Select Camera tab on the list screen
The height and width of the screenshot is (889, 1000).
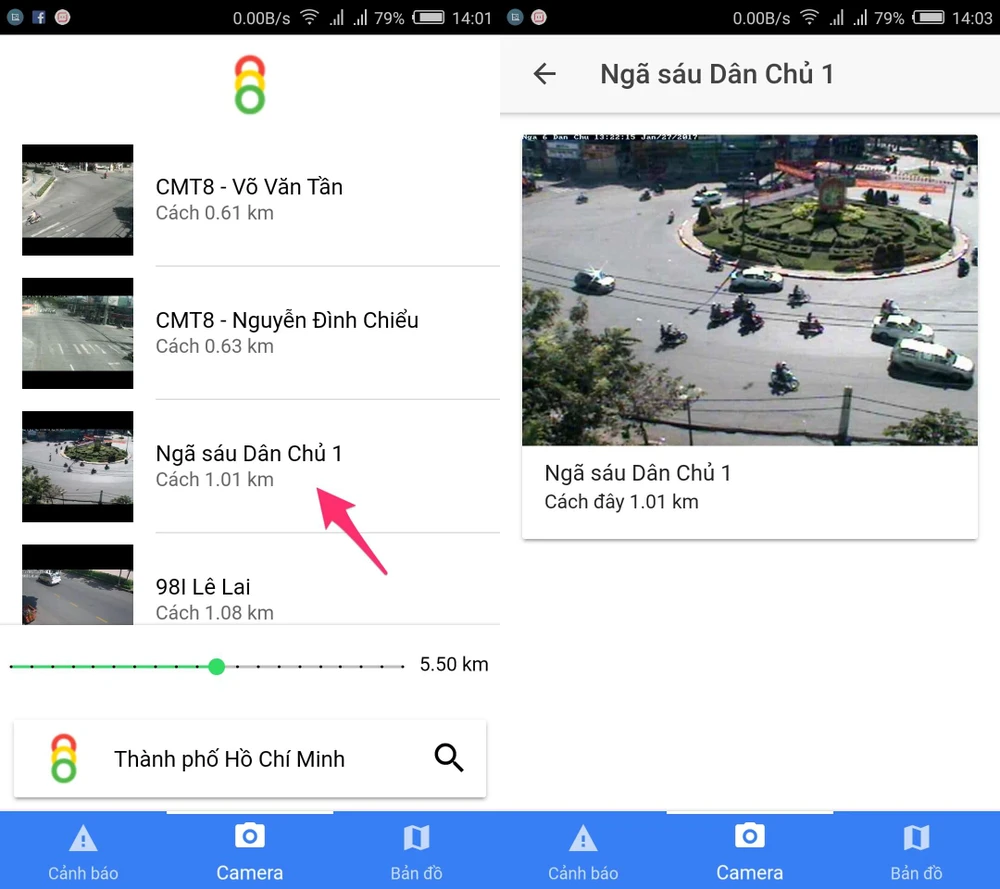(x=249, y=852)
